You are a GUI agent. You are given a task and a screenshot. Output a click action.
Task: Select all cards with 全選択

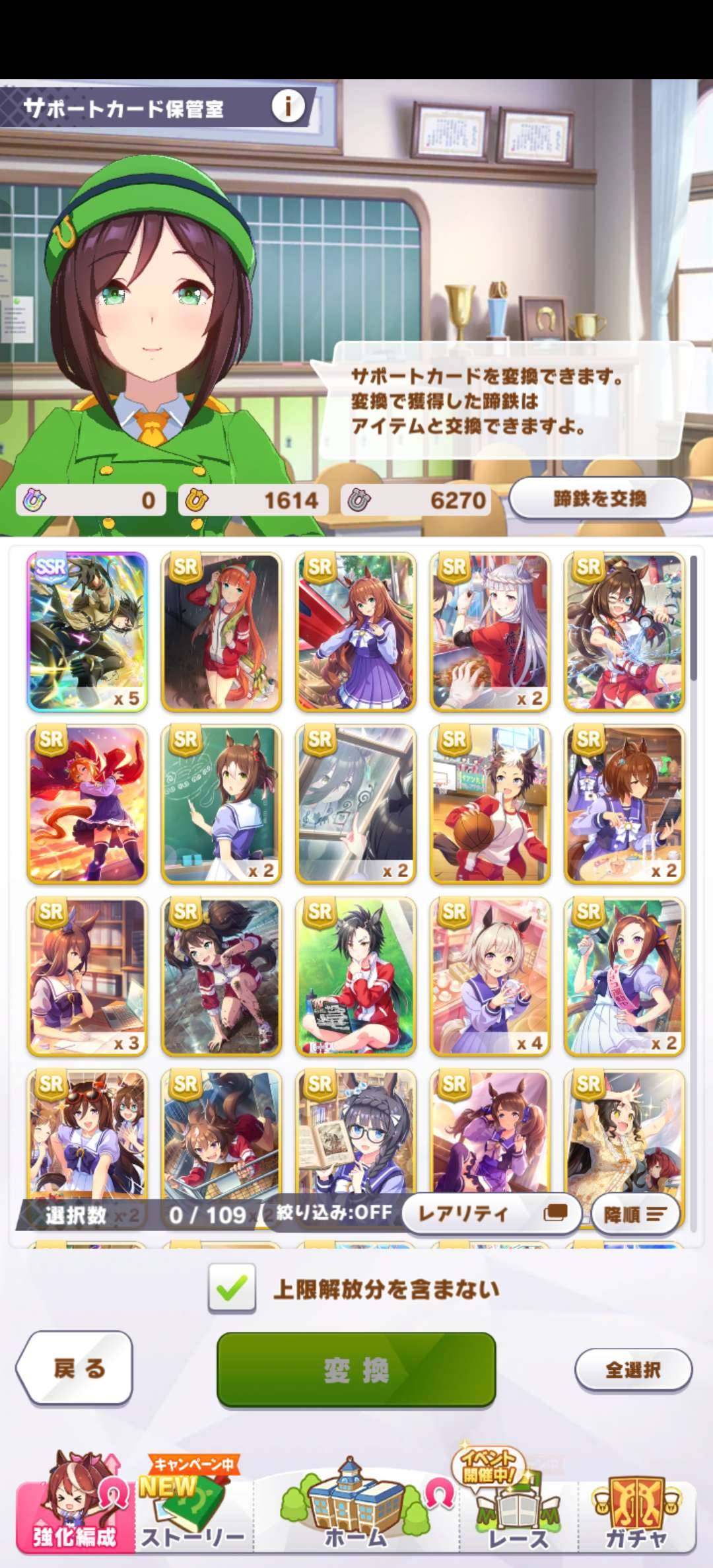pos(632,1370)
